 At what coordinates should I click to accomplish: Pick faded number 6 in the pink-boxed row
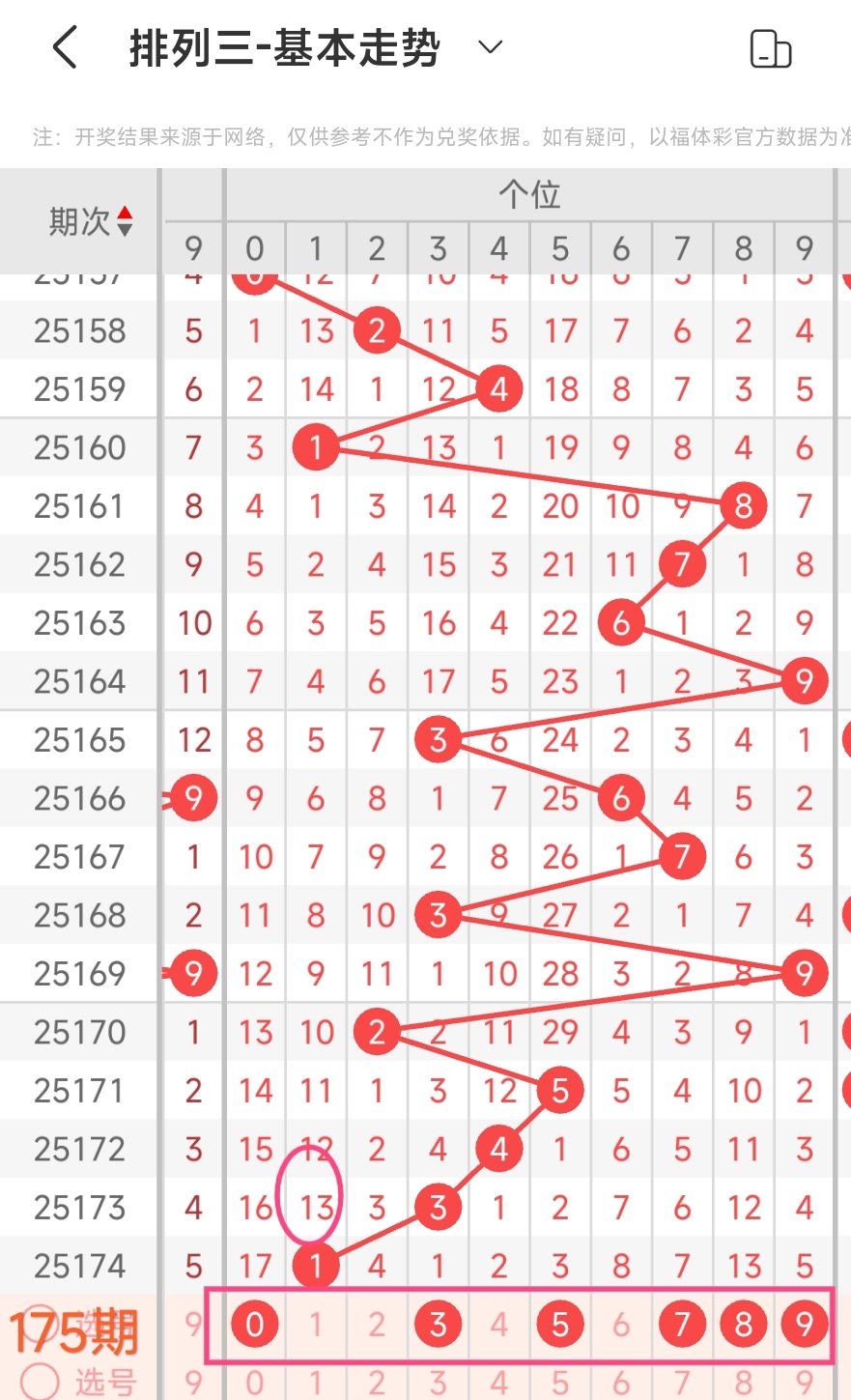click(621, 1324)
